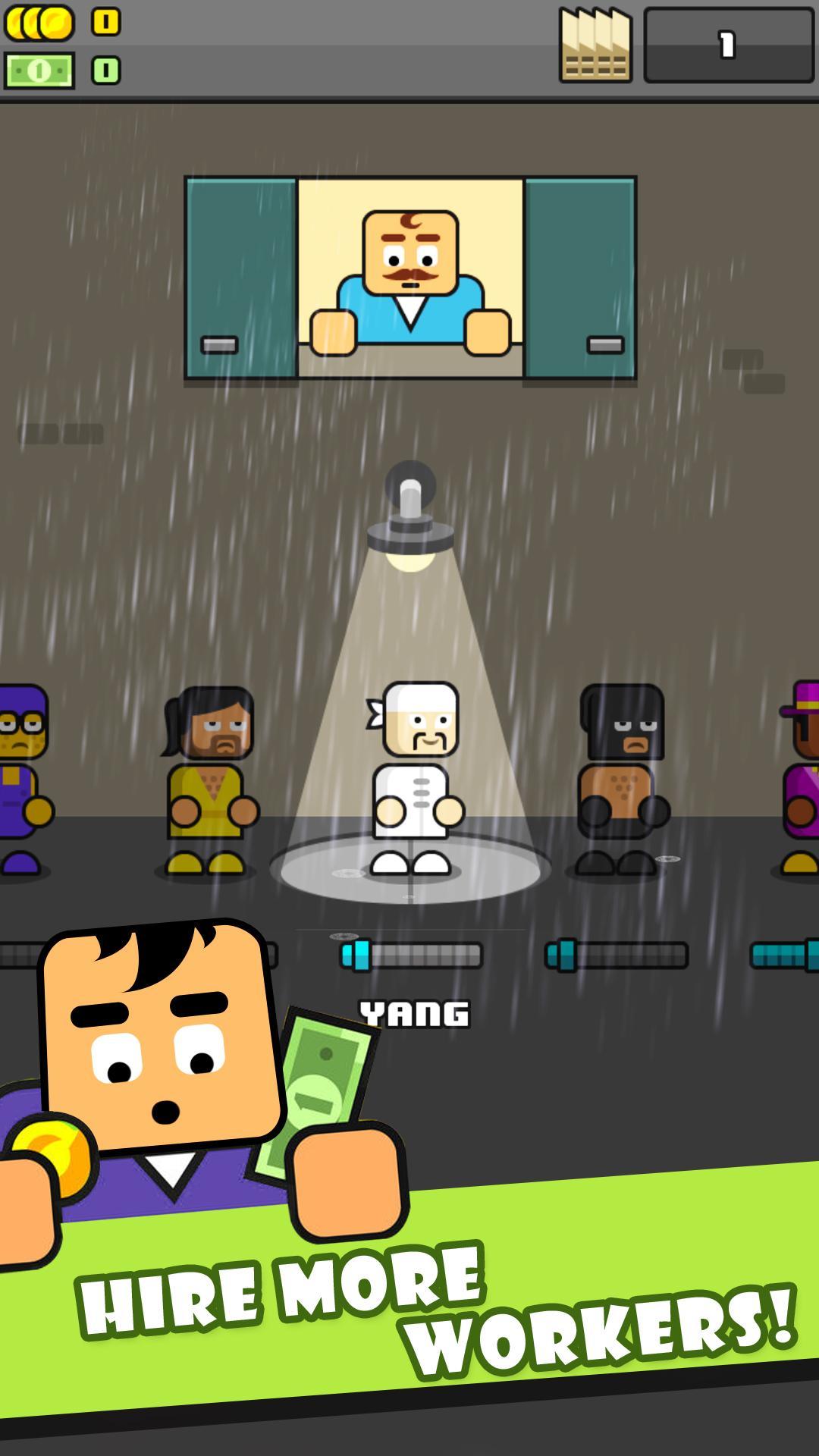
Task: Select the boss in the interview window
Action: coord(412,281)
